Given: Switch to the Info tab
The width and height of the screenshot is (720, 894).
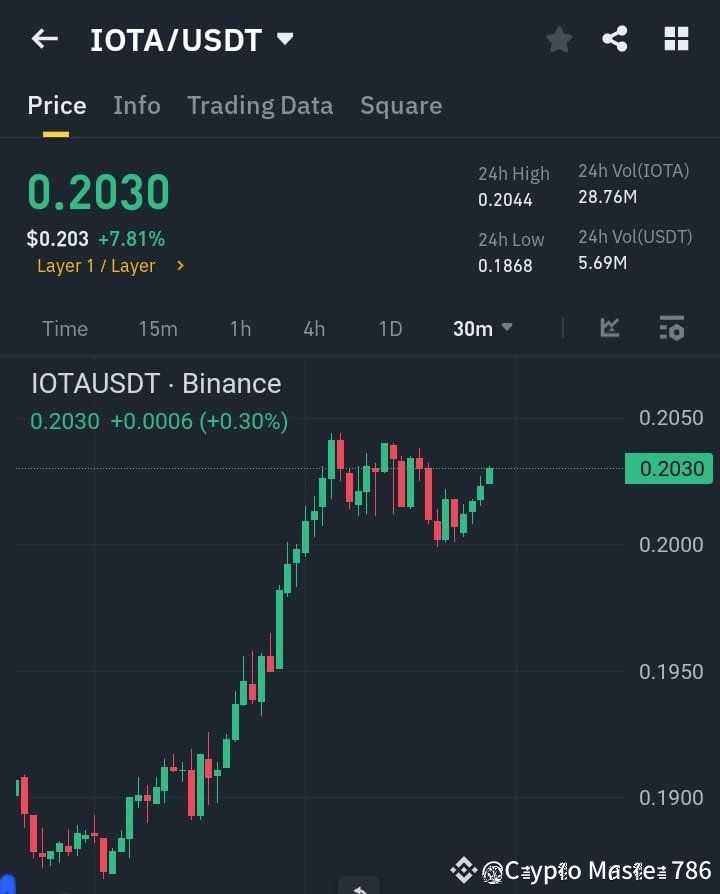Looking at the screenshot, I should (137, 105).
